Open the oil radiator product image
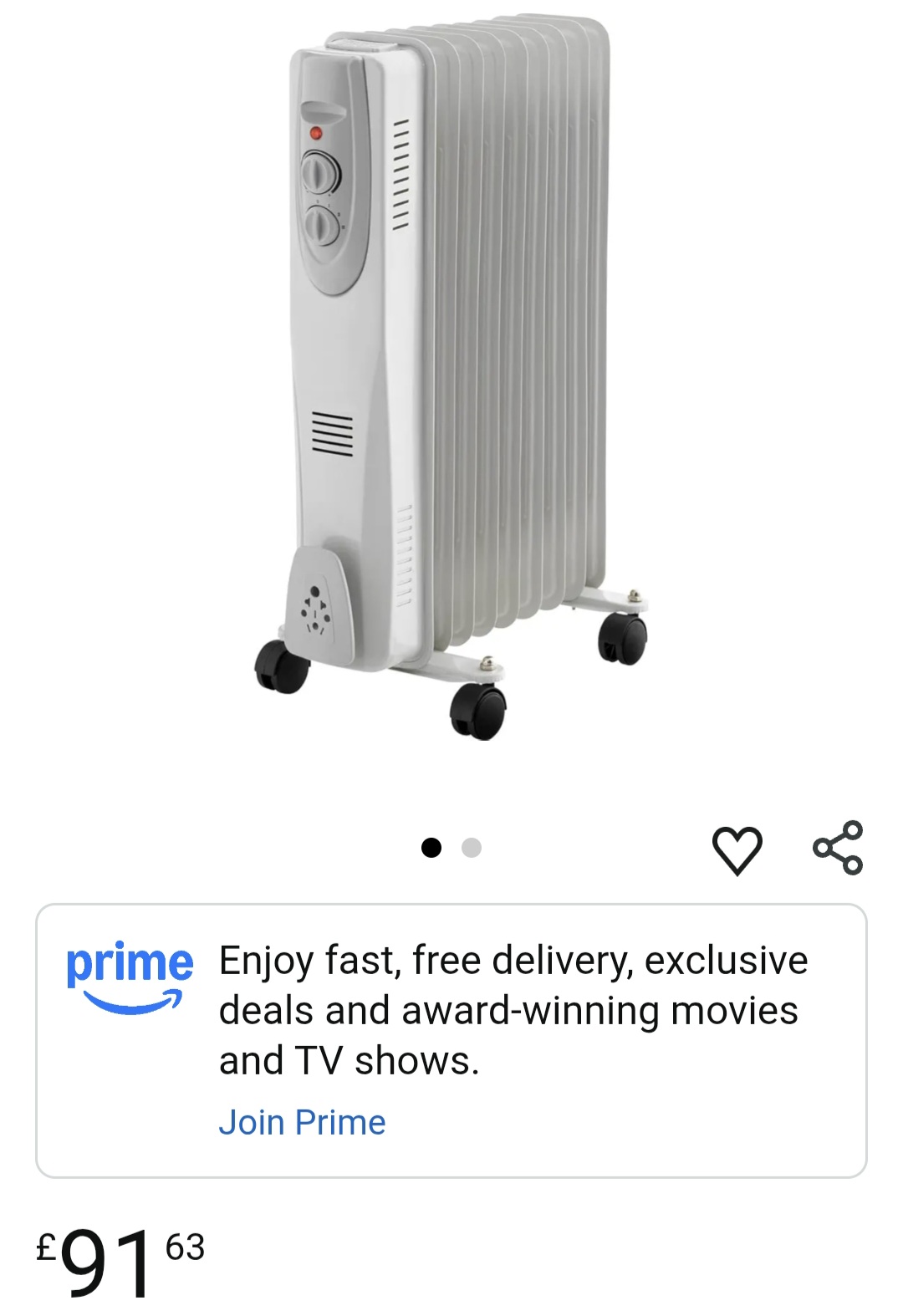903x1316 pixels. pyautogui.click(x=451, y=376)
